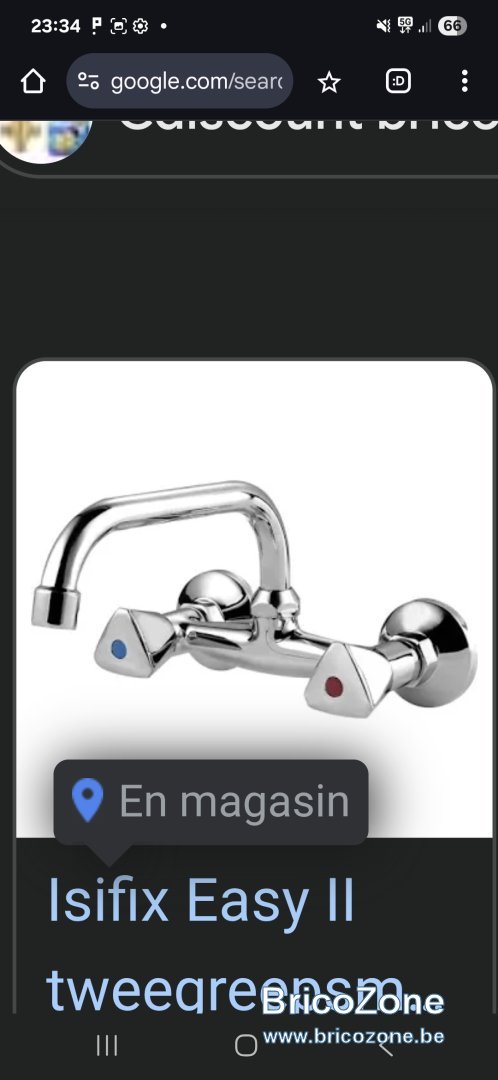Bookmark this page with the star
This screenshot has width=498, height=1080.
click(329, 83)
